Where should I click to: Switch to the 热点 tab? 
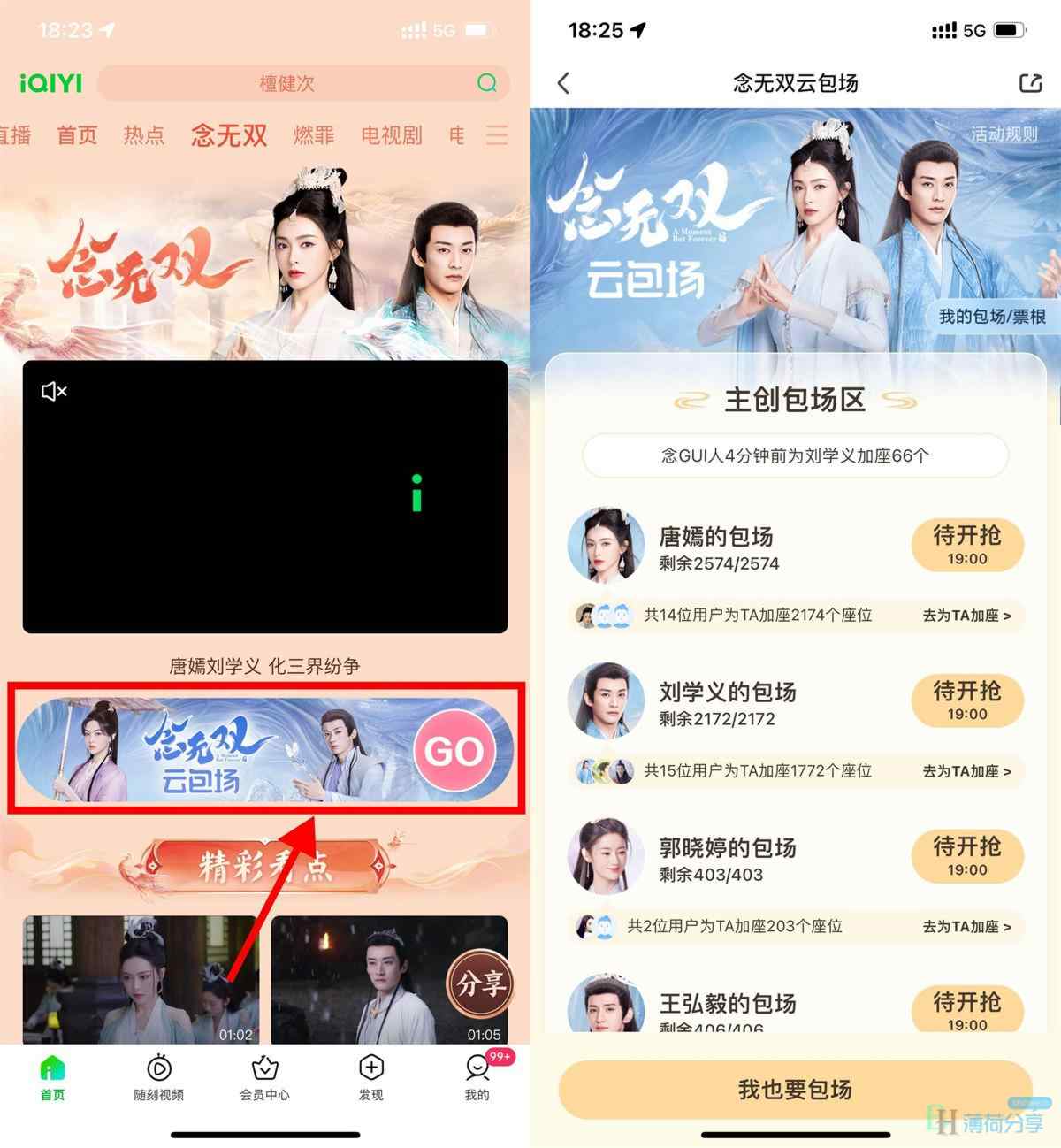pos(143,135)
